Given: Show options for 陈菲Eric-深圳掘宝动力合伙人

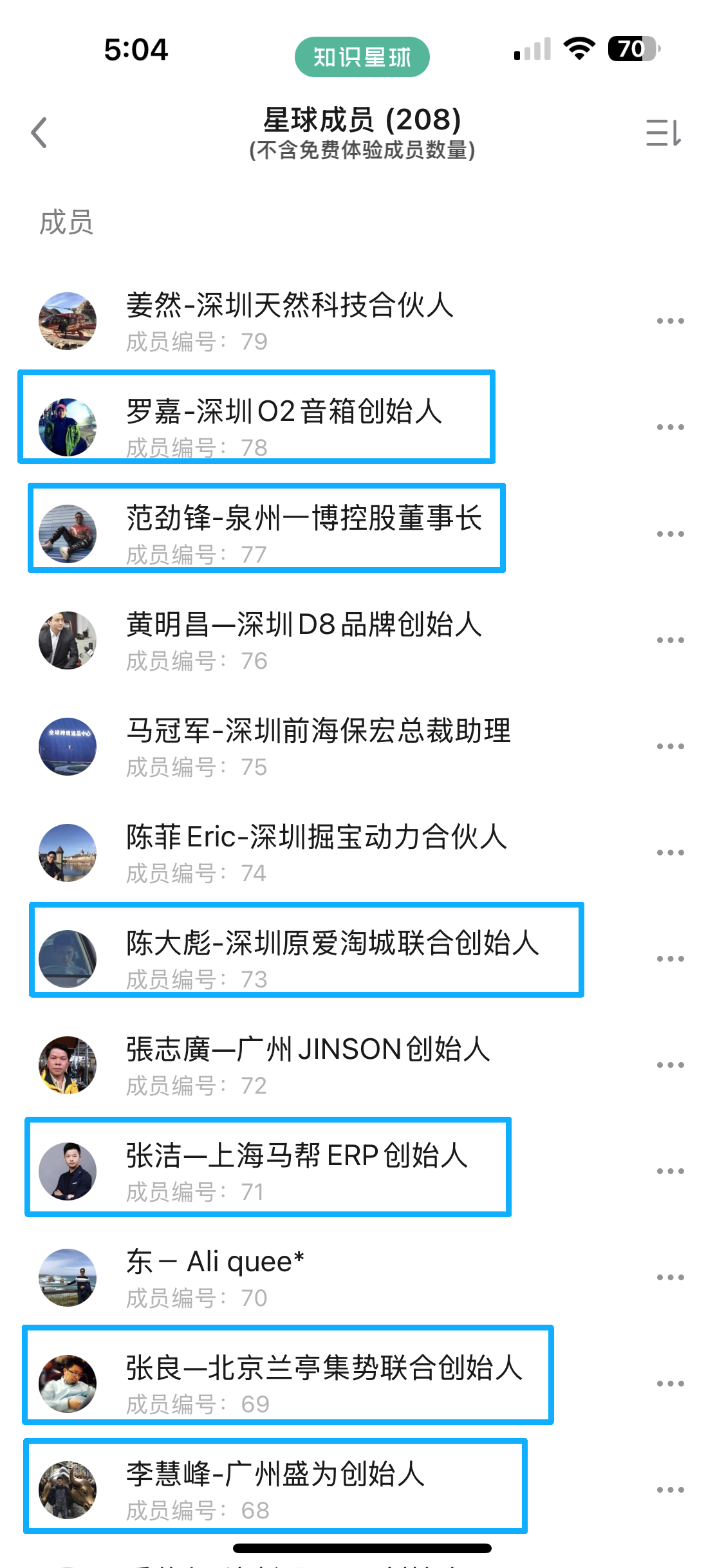Looking at the screenshot, I should pos(670,852).
